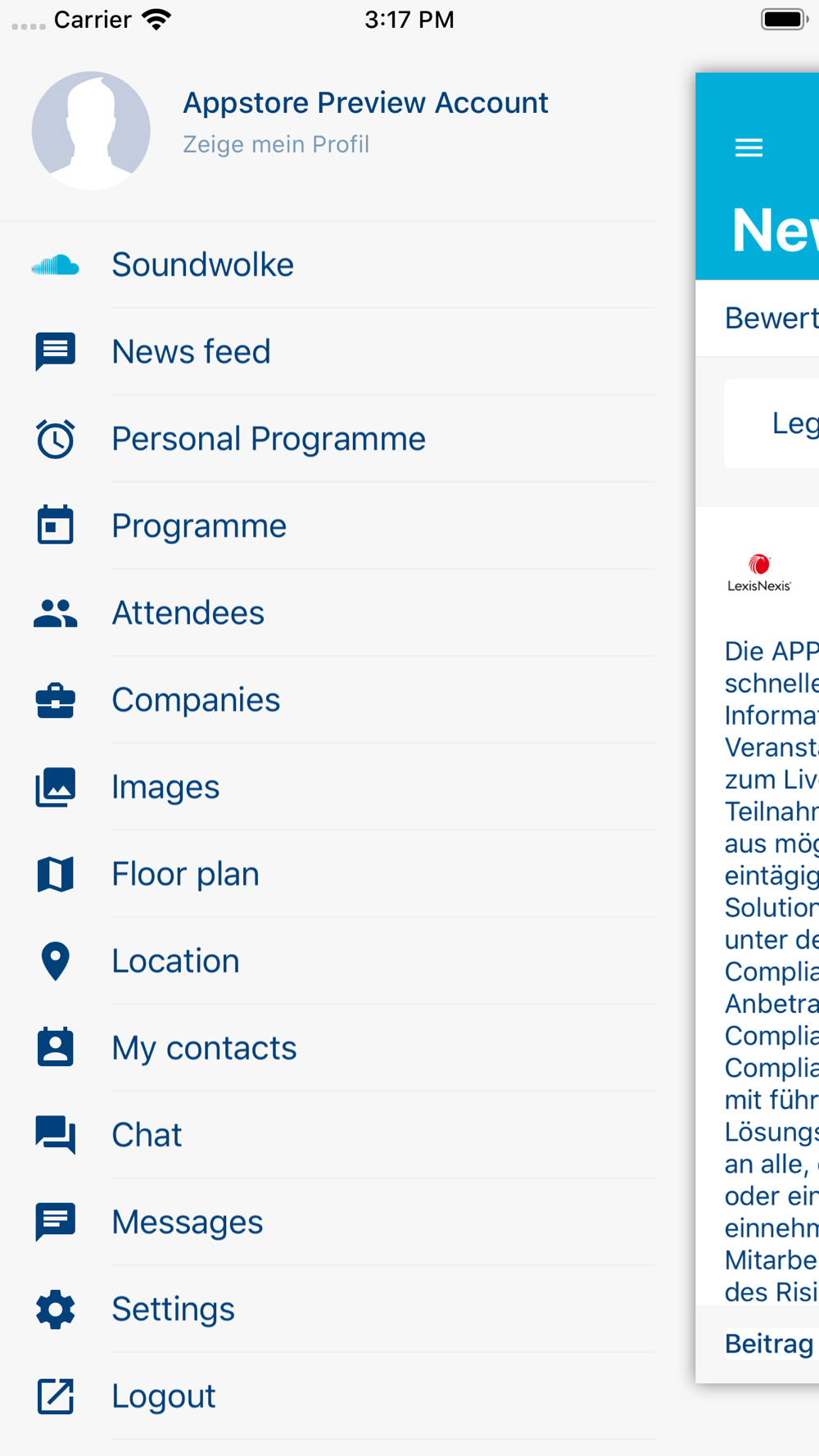The image size is (819, 1456).
Task: Tap Logout to sign out
Action: (x=328, y=1395)
